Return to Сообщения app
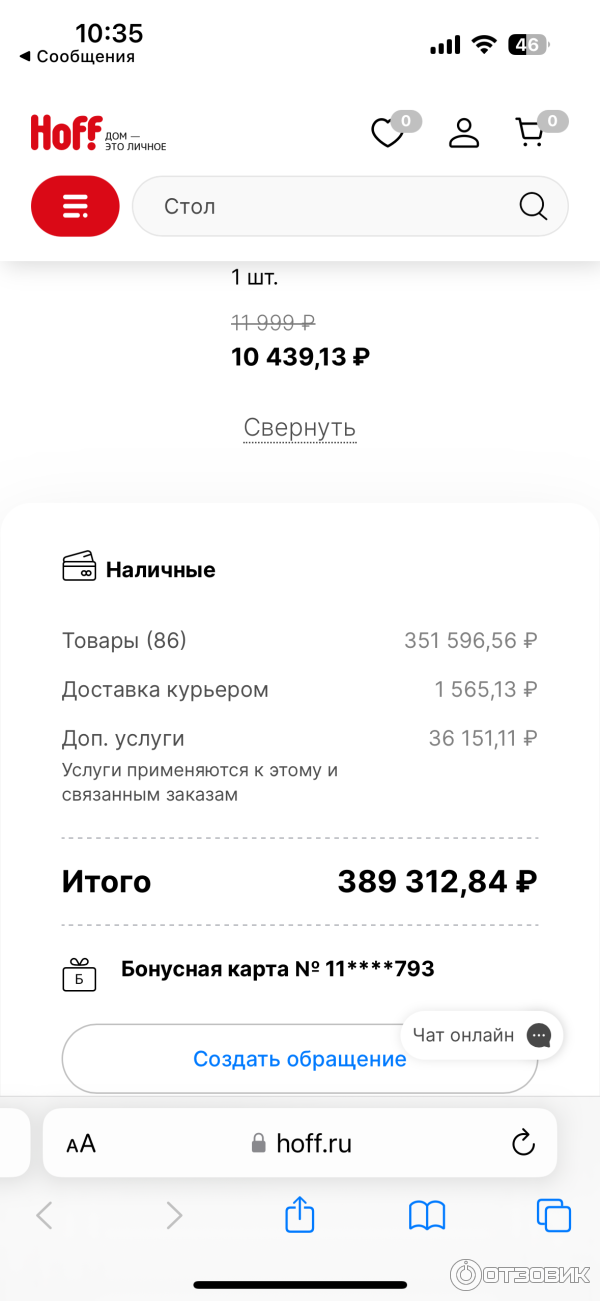The width and height of the screenshot is (600, 1301). click(77, 57)
